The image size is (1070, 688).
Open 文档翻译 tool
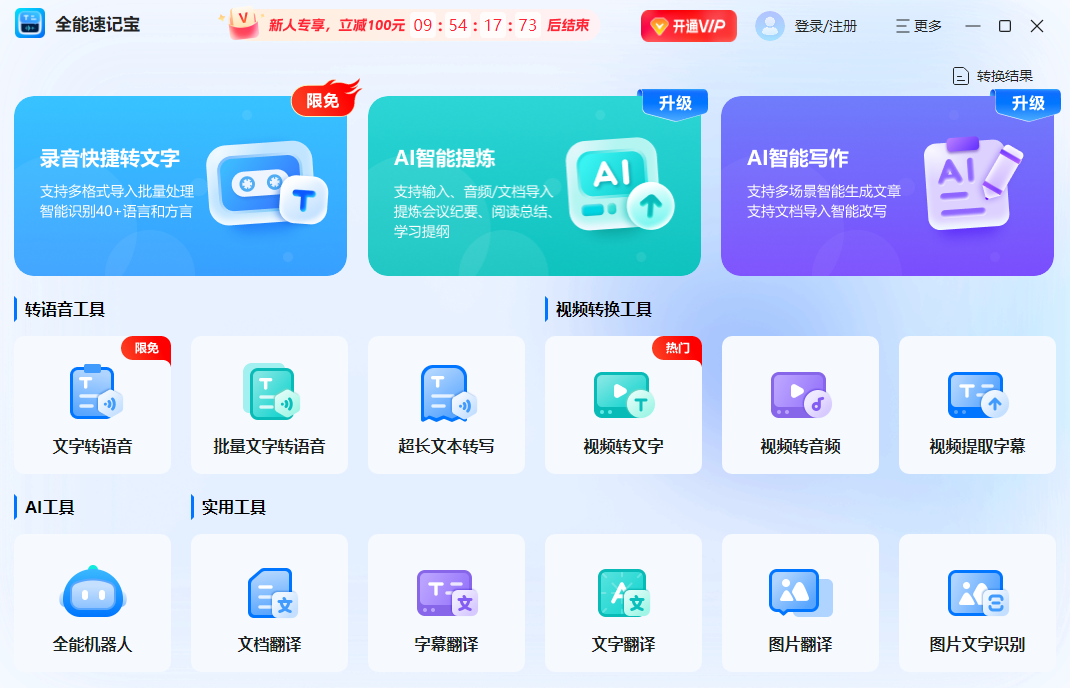(x=269, y=602)
